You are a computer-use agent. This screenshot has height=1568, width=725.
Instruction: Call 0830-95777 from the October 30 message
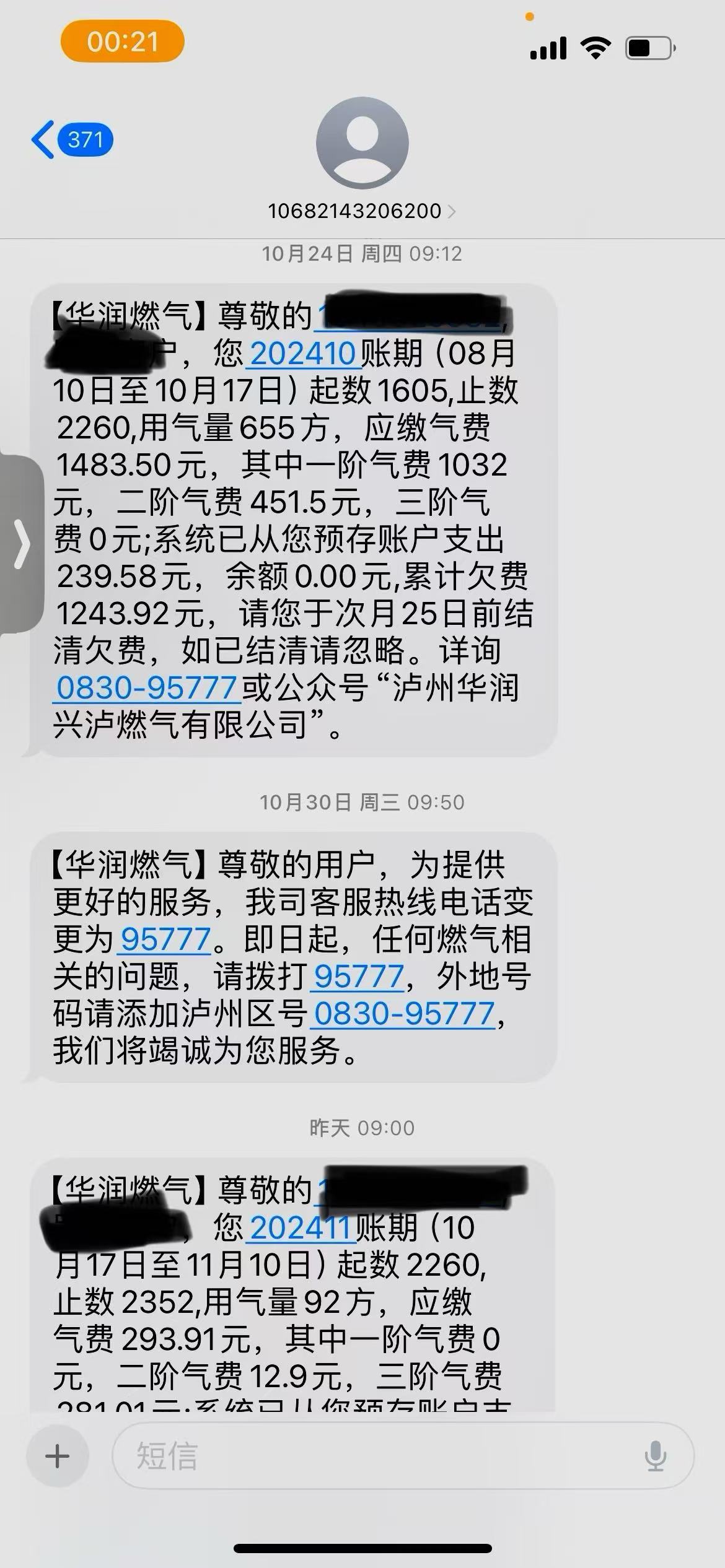point(404,1014)
